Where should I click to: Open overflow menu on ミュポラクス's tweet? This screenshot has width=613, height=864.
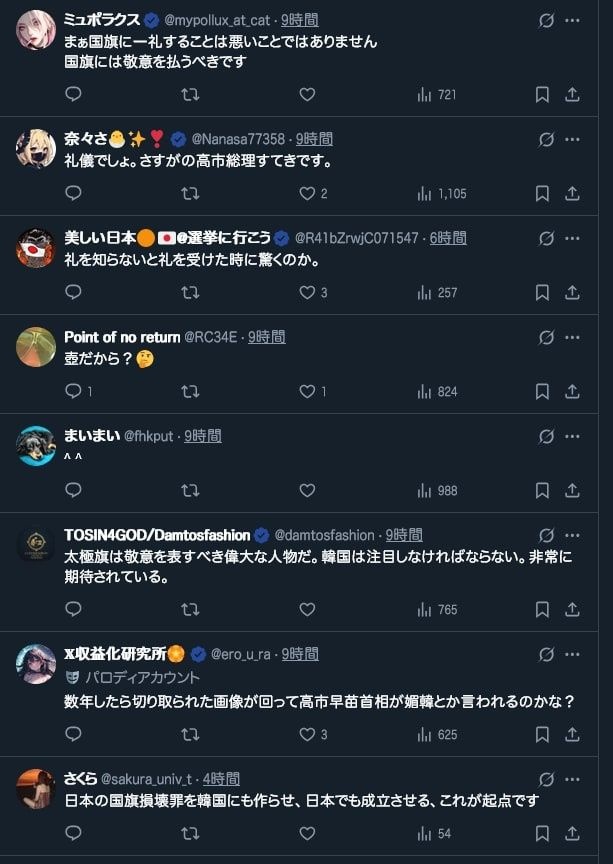click(572, 20)
